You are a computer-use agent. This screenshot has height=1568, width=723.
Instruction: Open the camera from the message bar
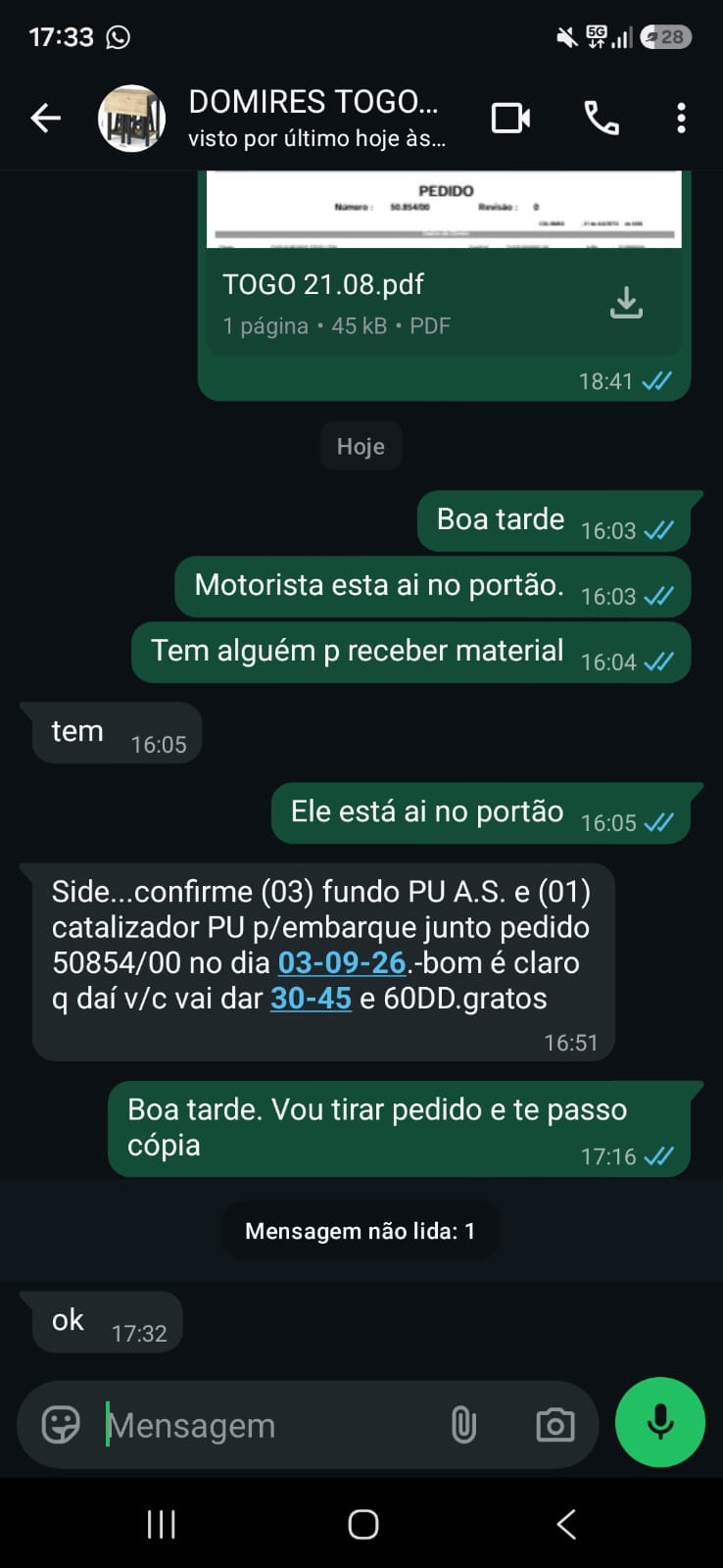[554, 1425]
